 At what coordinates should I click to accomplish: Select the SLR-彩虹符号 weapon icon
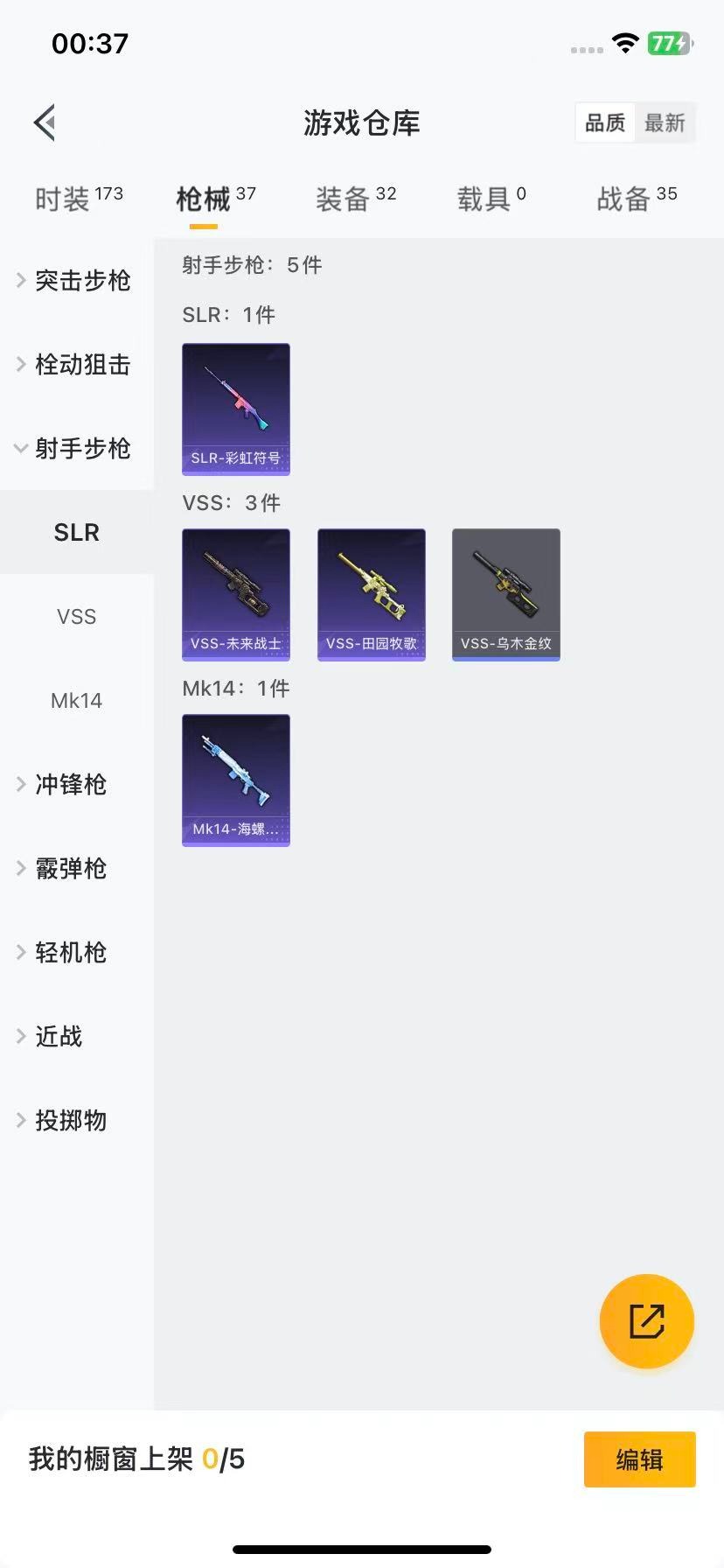point(235,409)
